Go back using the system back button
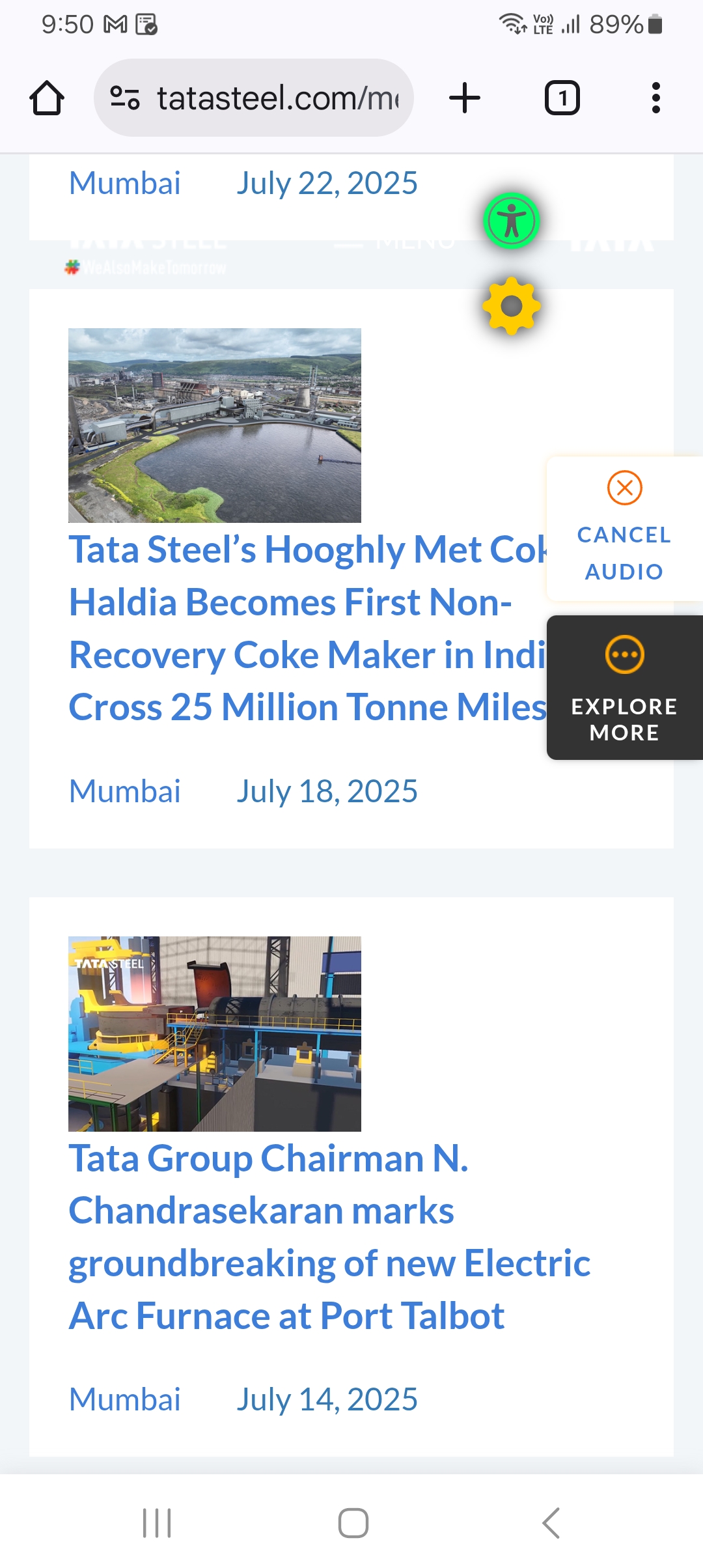The width and height of the screenshot is (703, 1568). pyautogui.click(x=551, y=1523)
